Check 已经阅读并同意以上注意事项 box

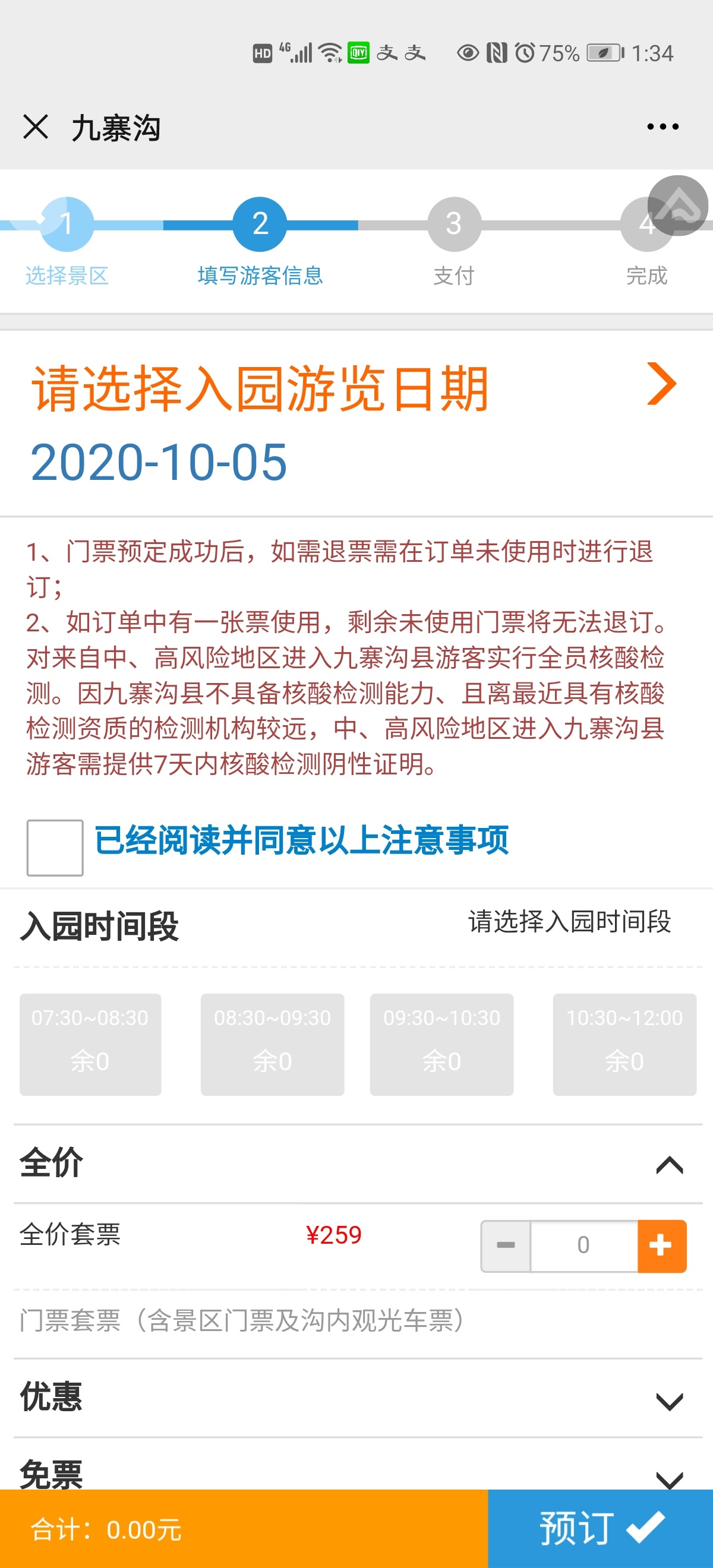coord(55,848)
